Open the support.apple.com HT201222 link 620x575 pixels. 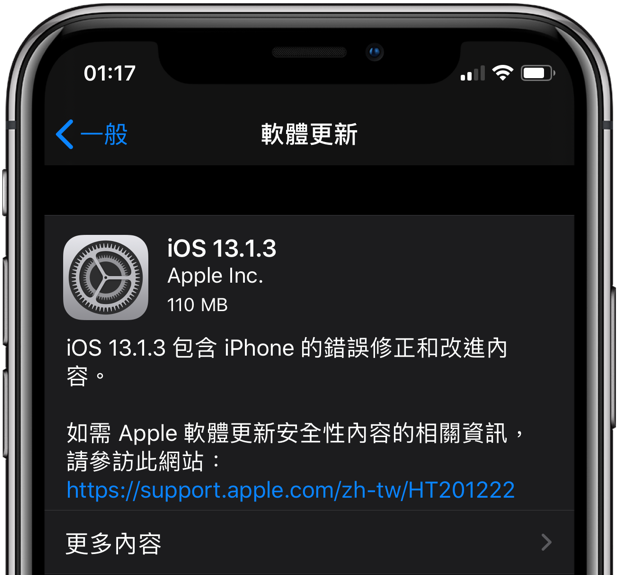291,490
